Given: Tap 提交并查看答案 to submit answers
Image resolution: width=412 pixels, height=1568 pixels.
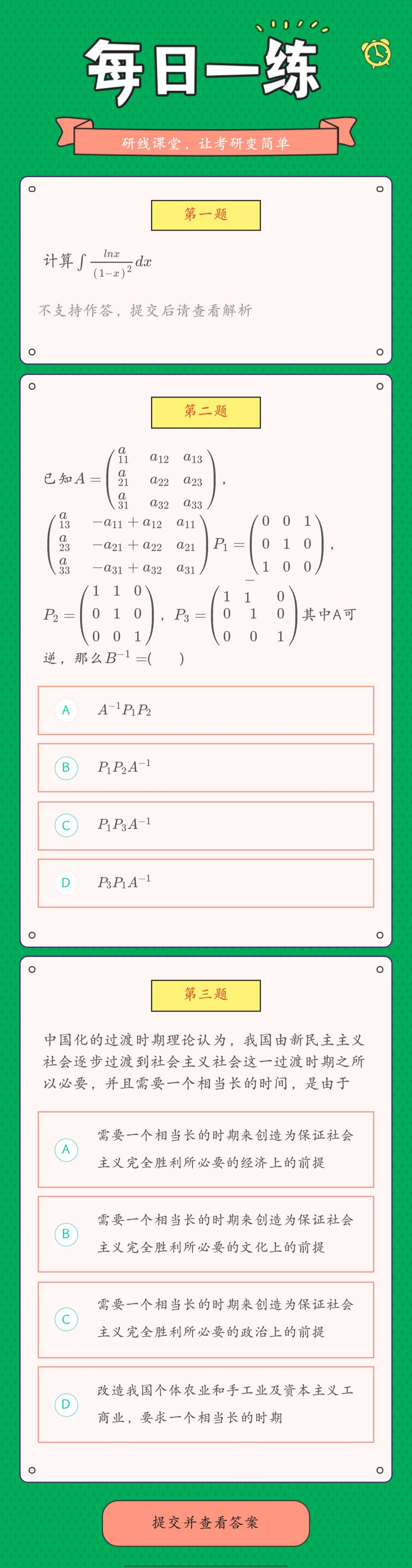Looking at the screenshot, I should [205, 1522].
